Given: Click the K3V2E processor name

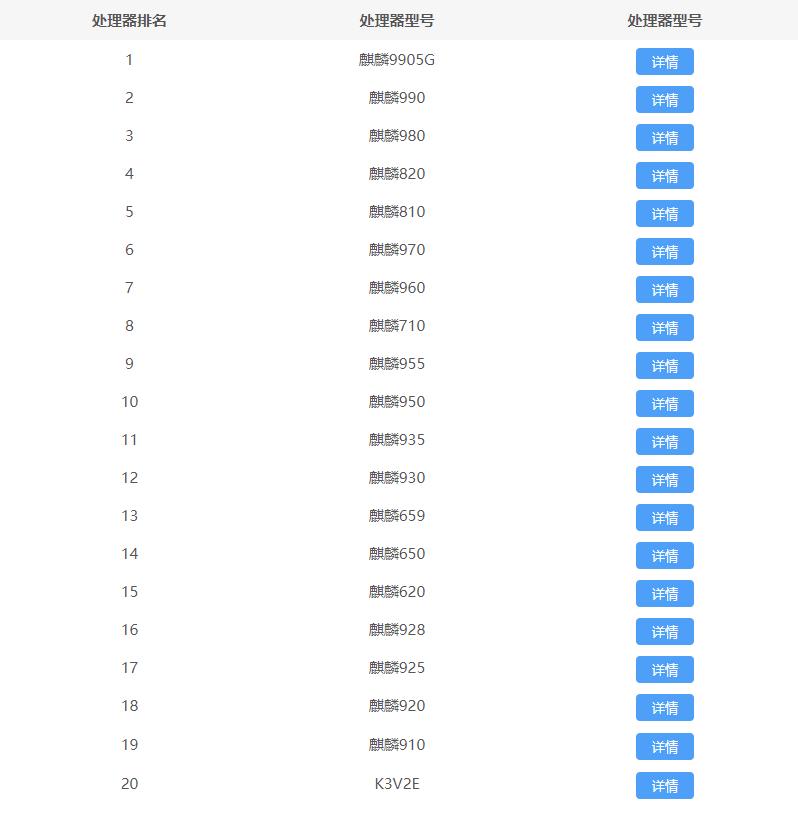Looking at the screenshot, I should (398, 784).
